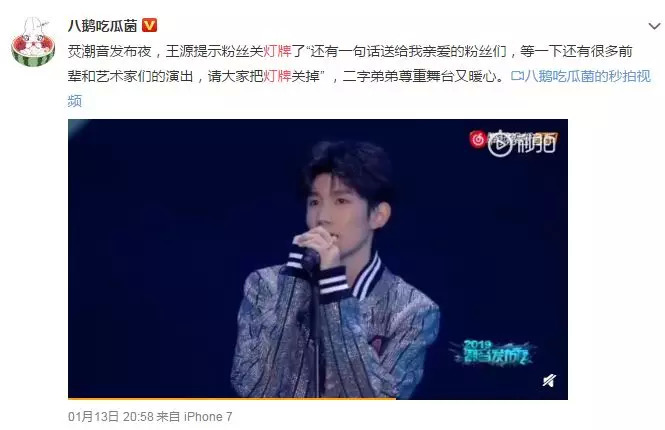665x430 pixels.
Task: Open the username 八鹅吃瓜菌
Action: click(104, 24)
